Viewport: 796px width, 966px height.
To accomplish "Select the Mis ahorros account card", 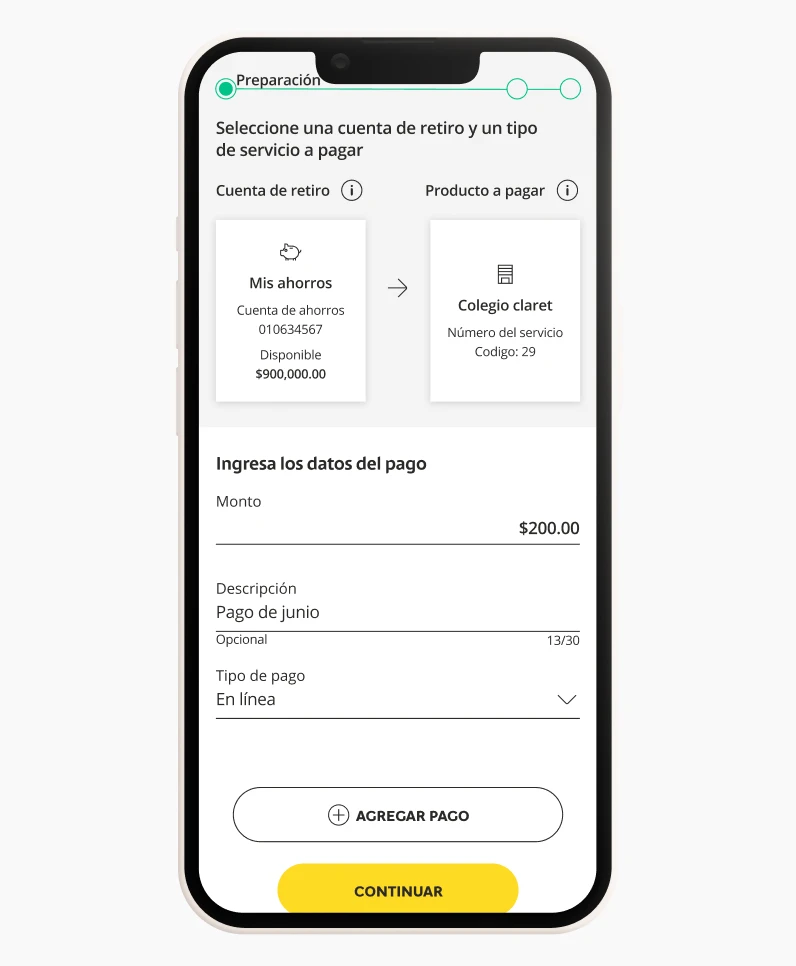I will click(291, 311).
